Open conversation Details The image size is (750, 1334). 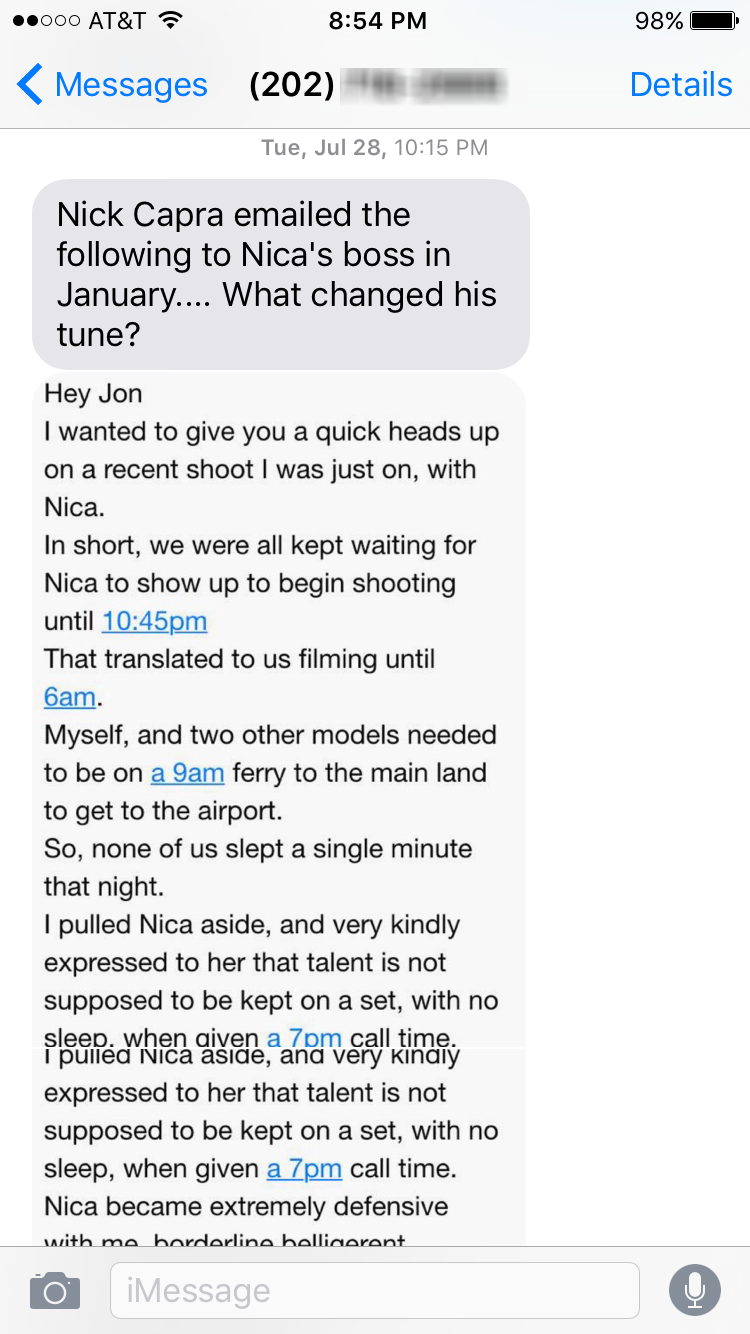pos(681,85)
